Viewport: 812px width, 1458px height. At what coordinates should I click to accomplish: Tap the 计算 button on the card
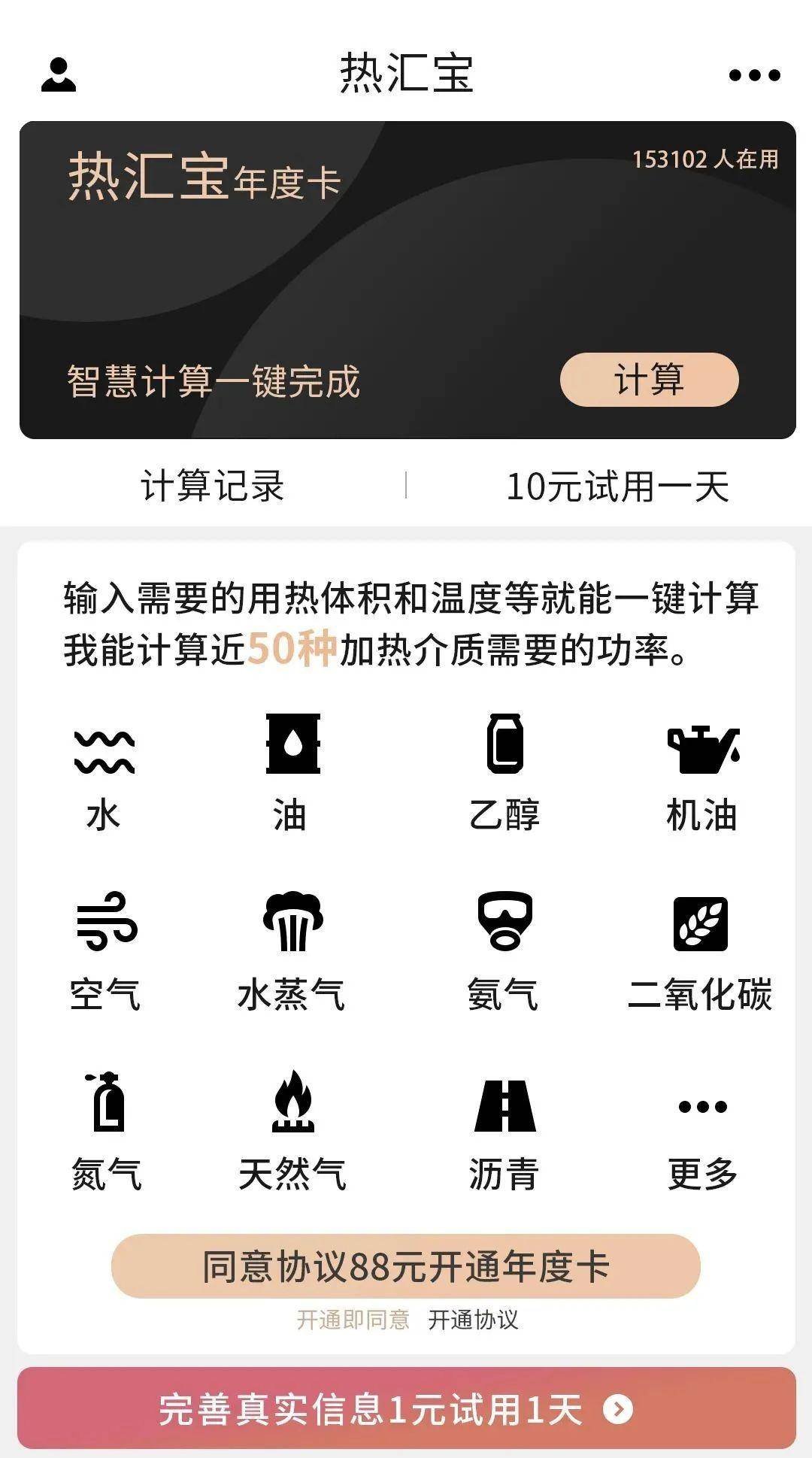pos(649,380)
